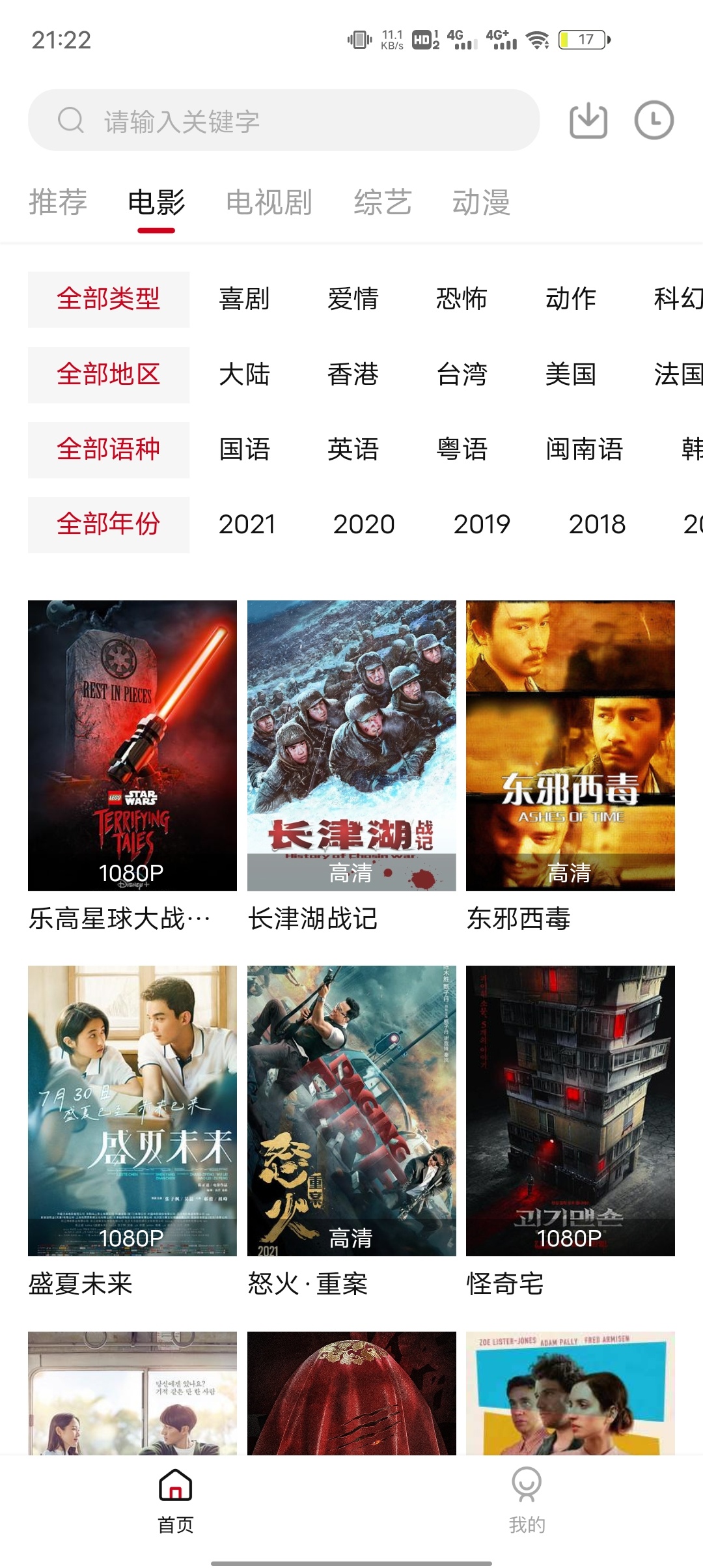
Task: Filter by 香港 region
Action: [353, 374]
